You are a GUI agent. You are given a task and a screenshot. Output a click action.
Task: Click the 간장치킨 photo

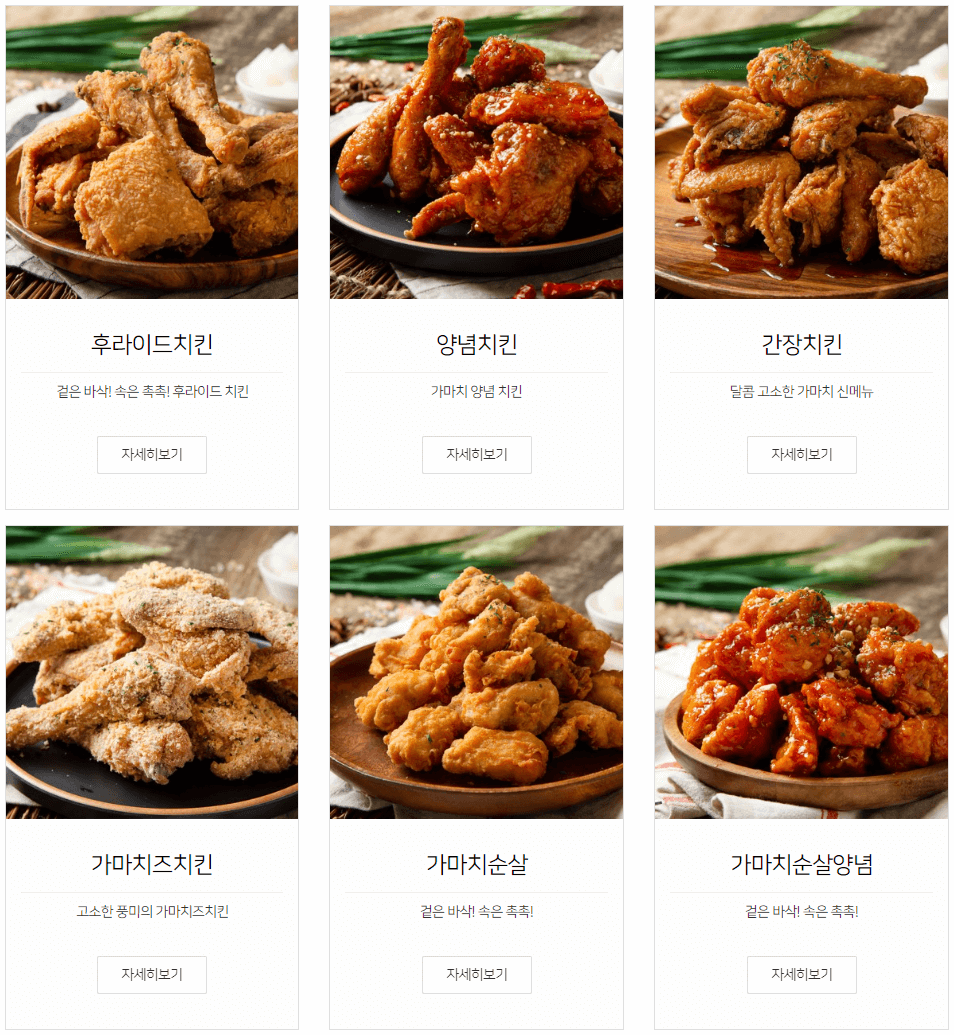801,152
